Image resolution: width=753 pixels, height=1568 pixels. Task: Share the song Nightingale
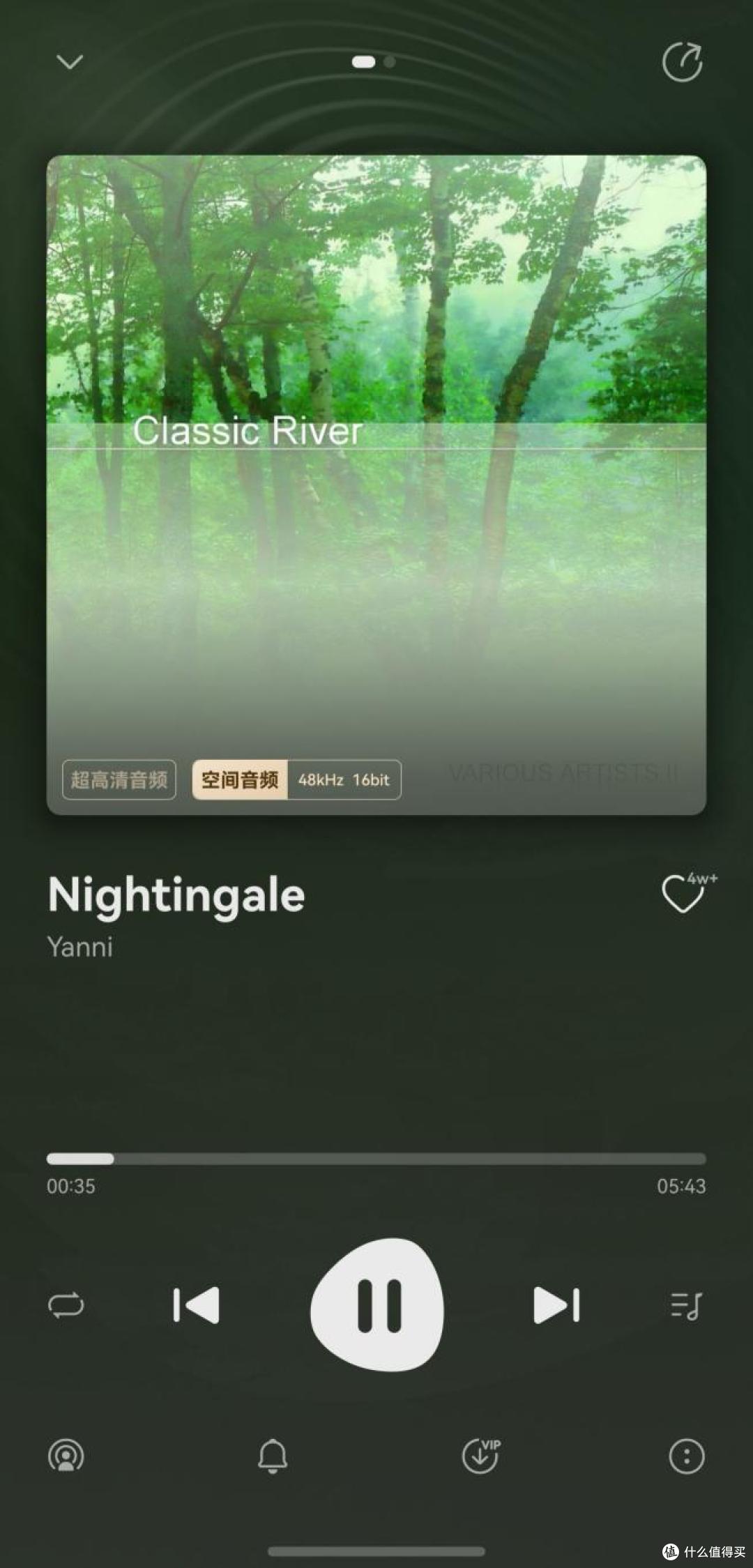pos(682,62)
